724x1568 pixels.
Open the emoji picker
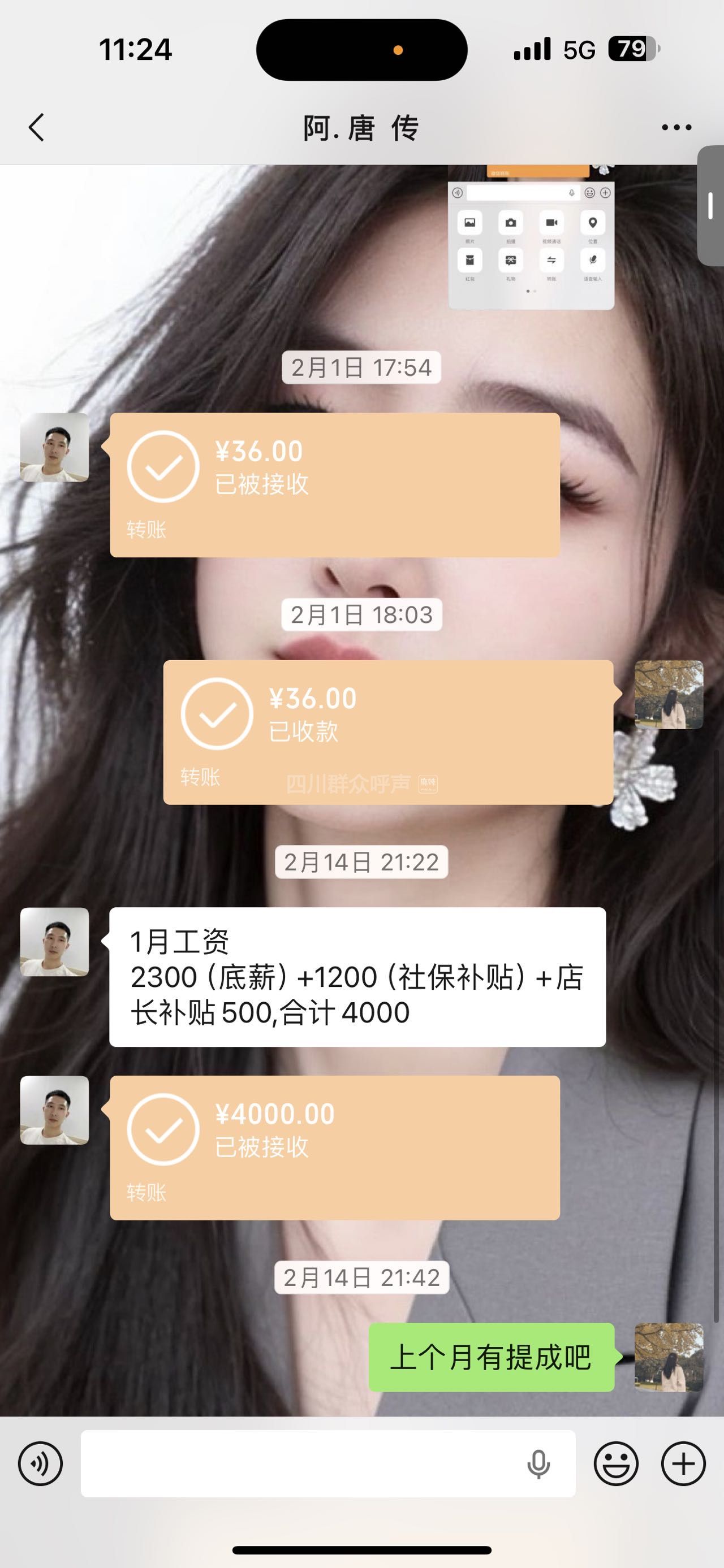pos(615,1464)
